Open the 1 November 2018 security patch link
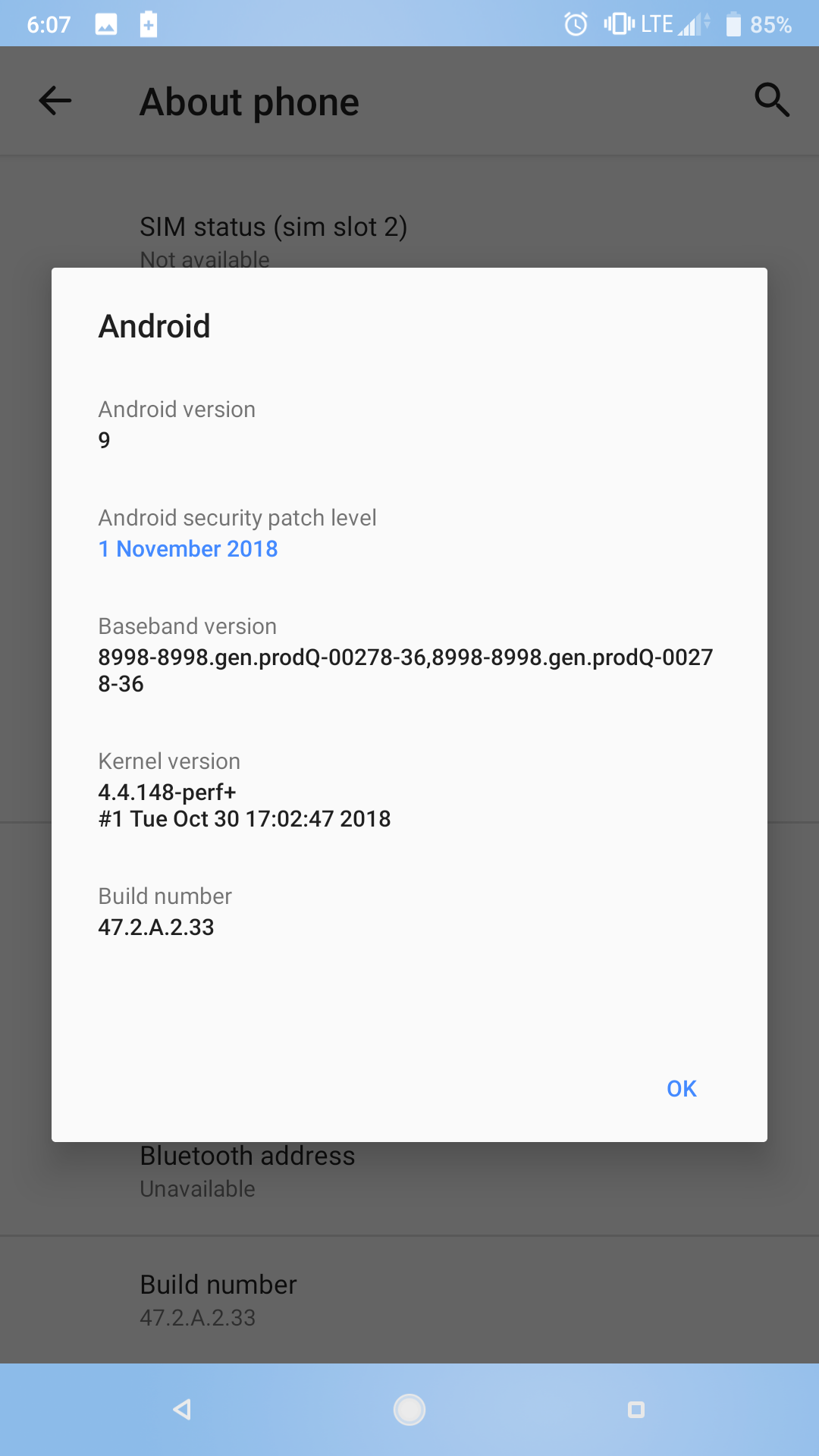 click(x=188, y=548)
